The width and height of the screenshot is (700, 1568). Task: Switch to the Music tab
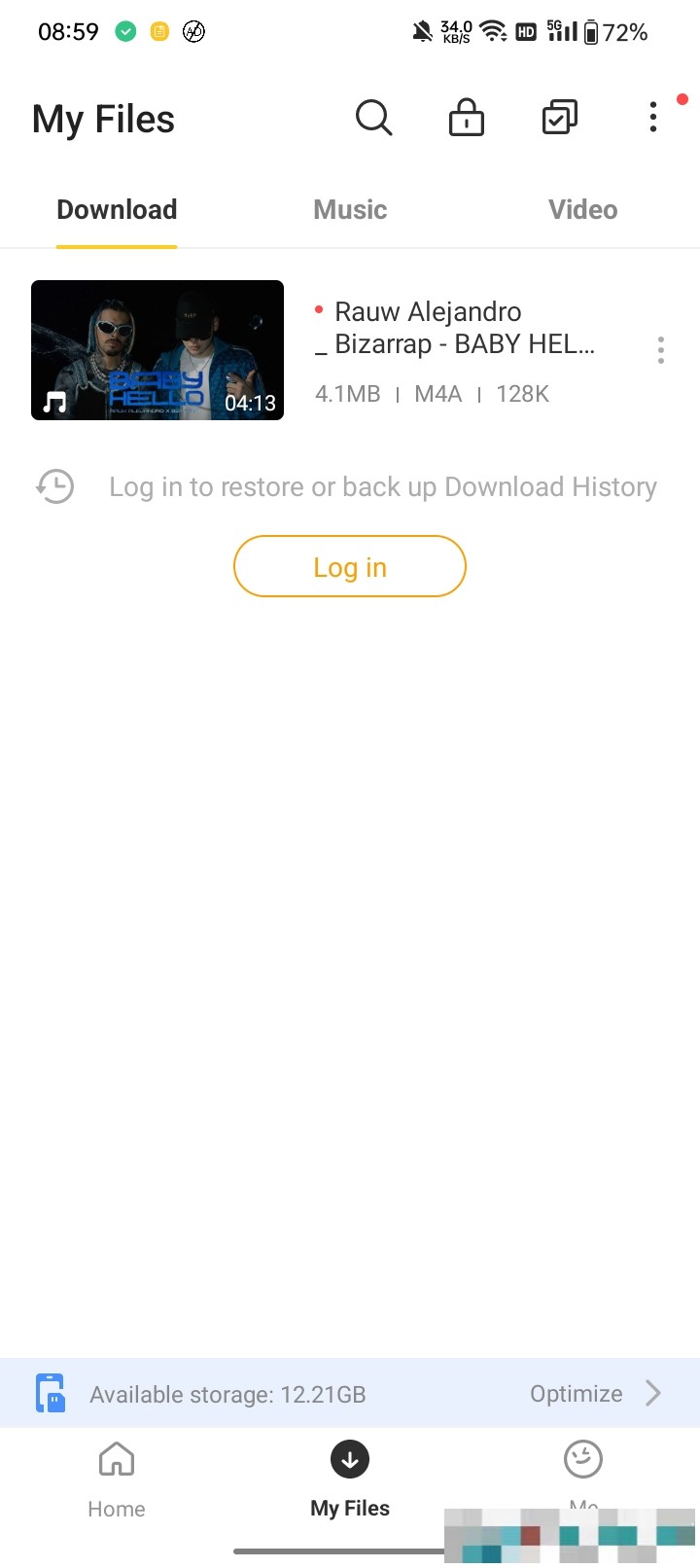pyautogui.click(x=350, y=210)
